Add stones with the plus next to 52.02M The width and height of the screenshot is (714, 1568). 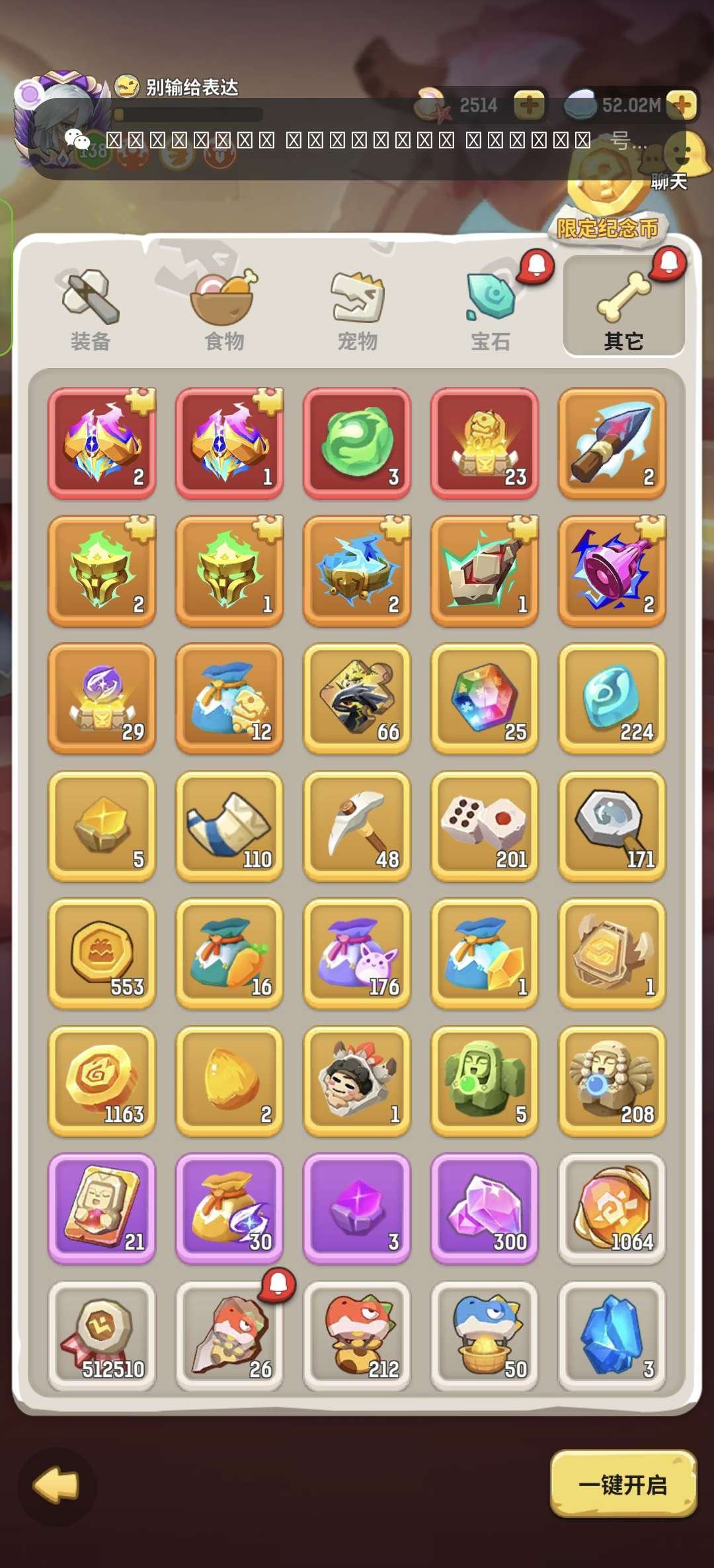pos(682,104)
